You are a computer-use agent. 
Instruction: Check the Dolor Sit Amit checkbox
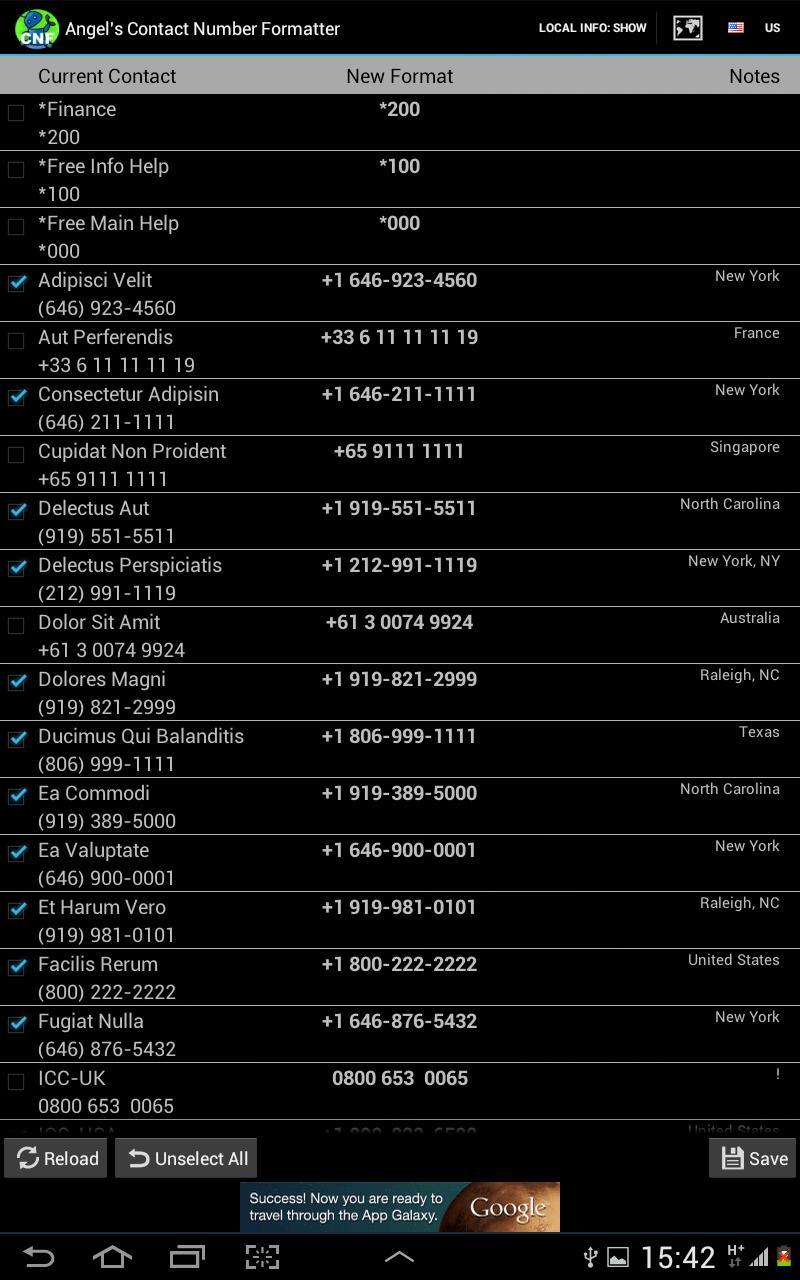pyautogui.click(x=16, y=625)
